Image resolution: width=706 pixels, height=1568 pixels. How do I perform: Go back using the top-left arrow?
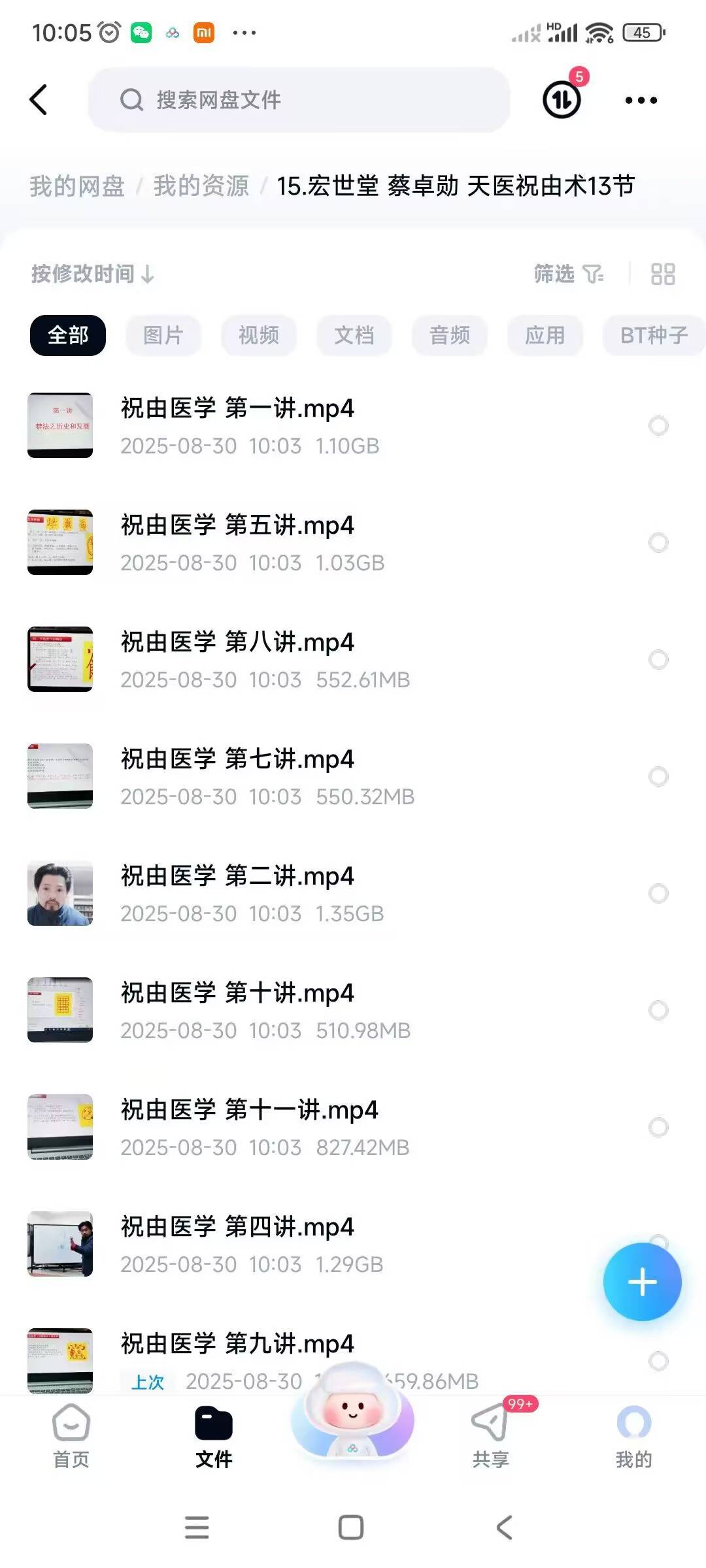click(39, 100)
